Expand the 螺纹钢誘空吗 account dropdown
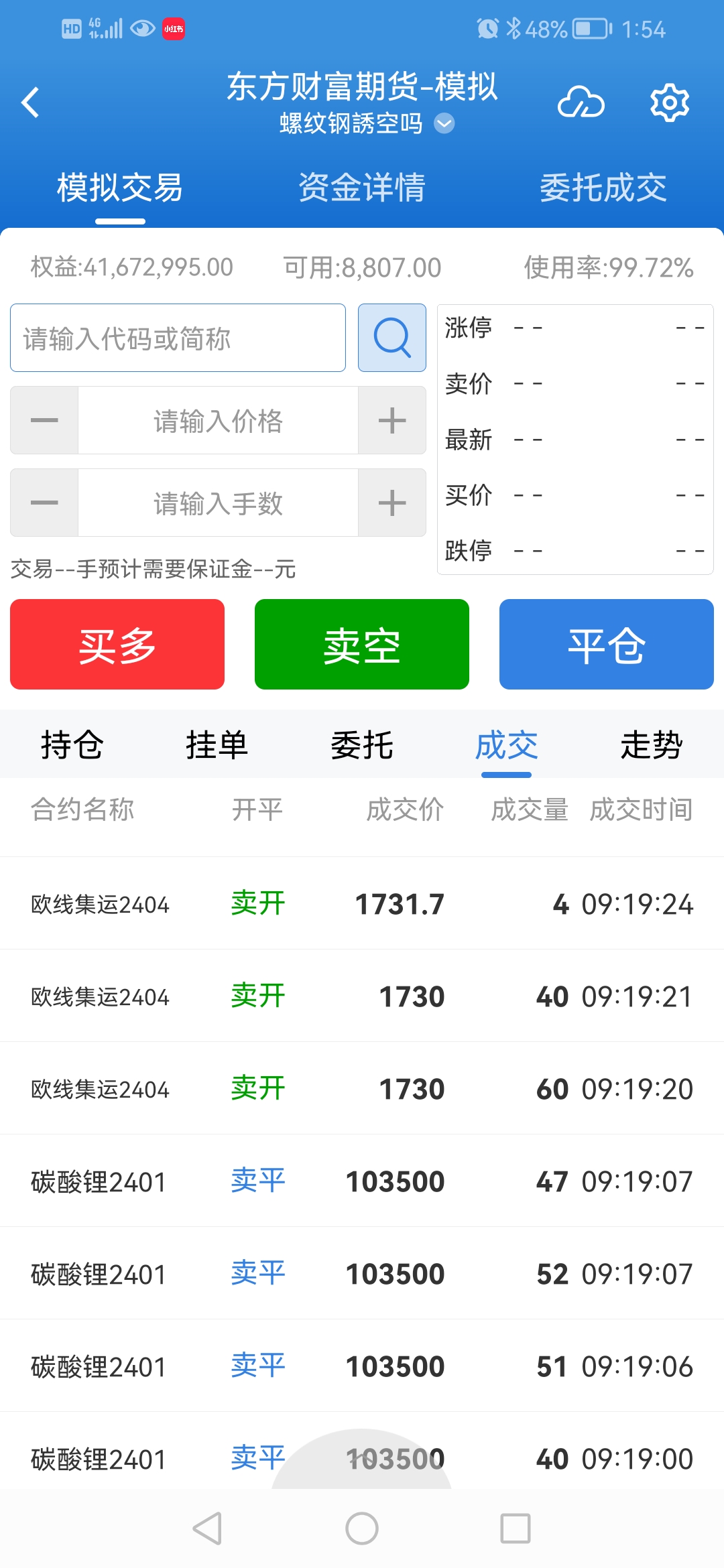This screenshot has width=724, height=1568. [444, 123]
